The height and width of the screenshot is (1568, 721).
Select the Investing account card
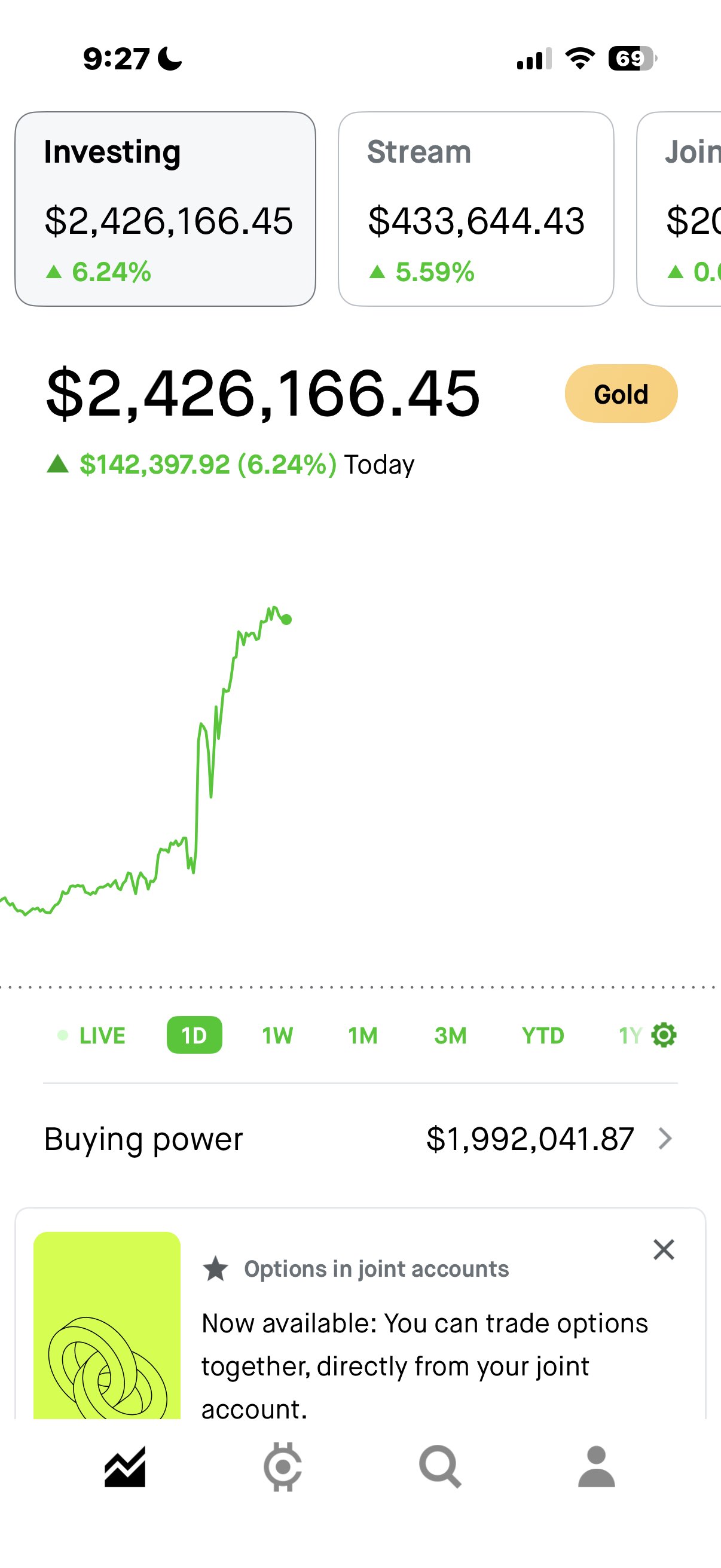coord(165,209)
